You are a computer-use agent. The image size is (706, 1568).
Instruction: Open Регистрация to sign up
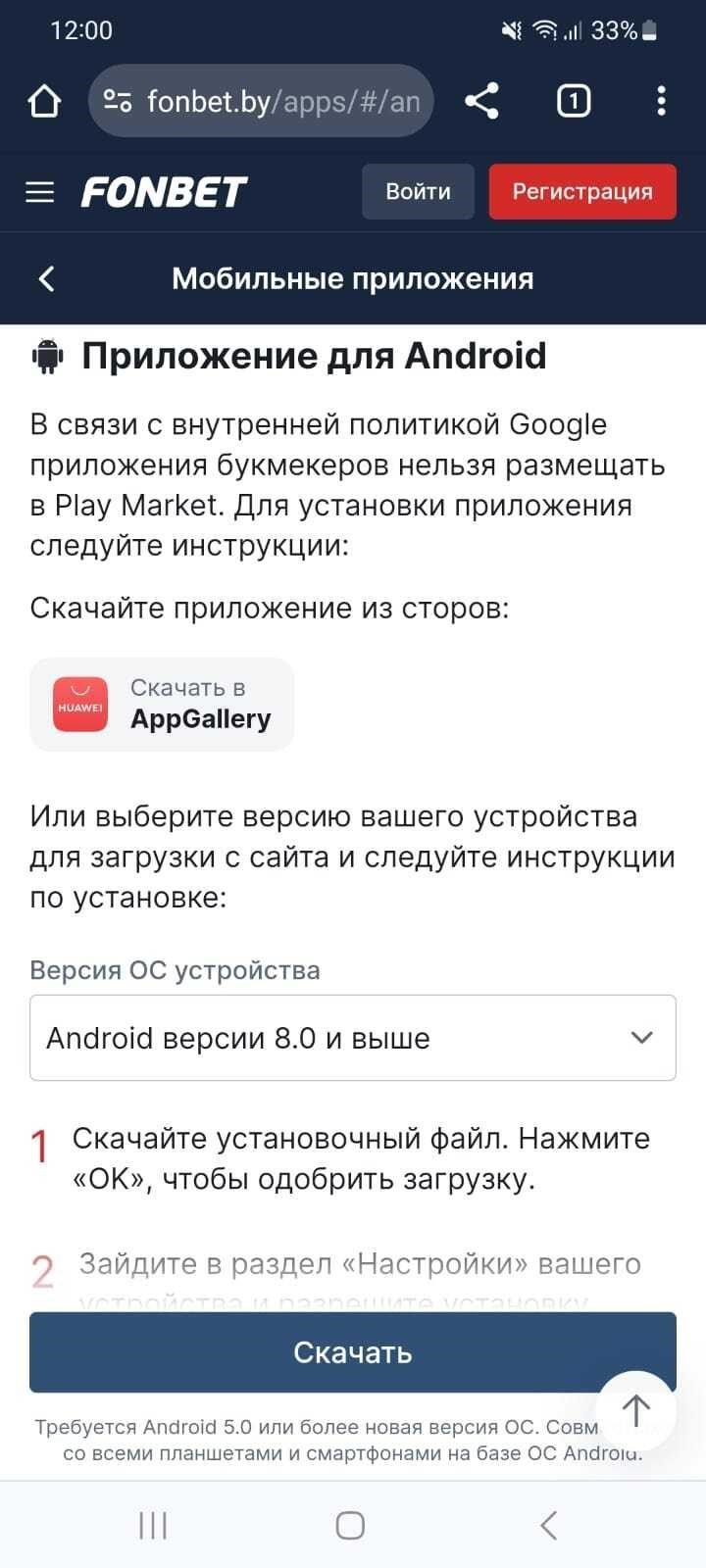[582, 191]
